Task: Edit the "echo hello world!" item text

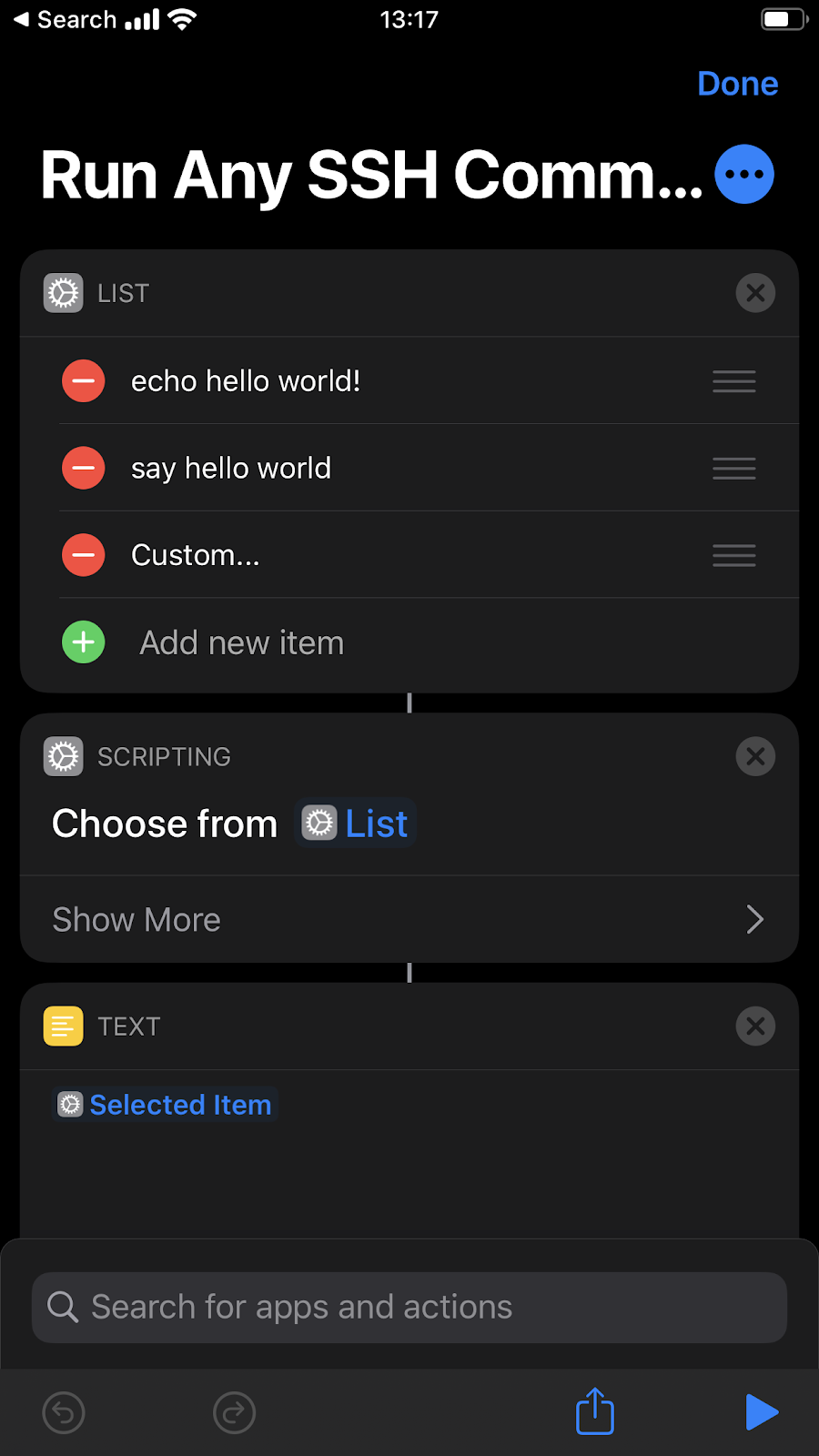Action: pyautogui.click(x=246, y=380)
